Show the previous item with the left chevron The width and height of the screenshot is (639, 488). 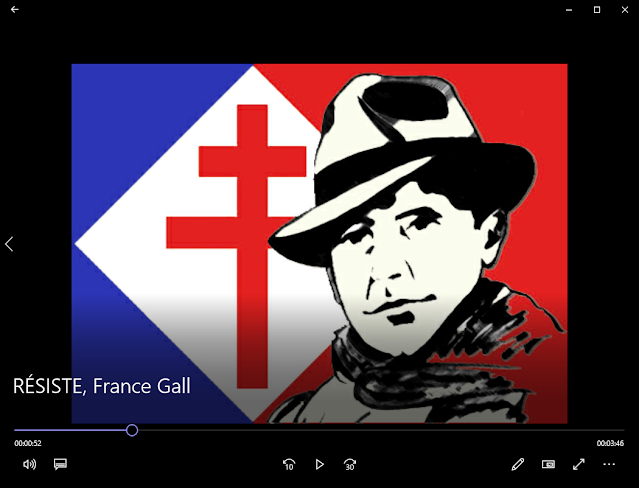[x=10, y=244]
